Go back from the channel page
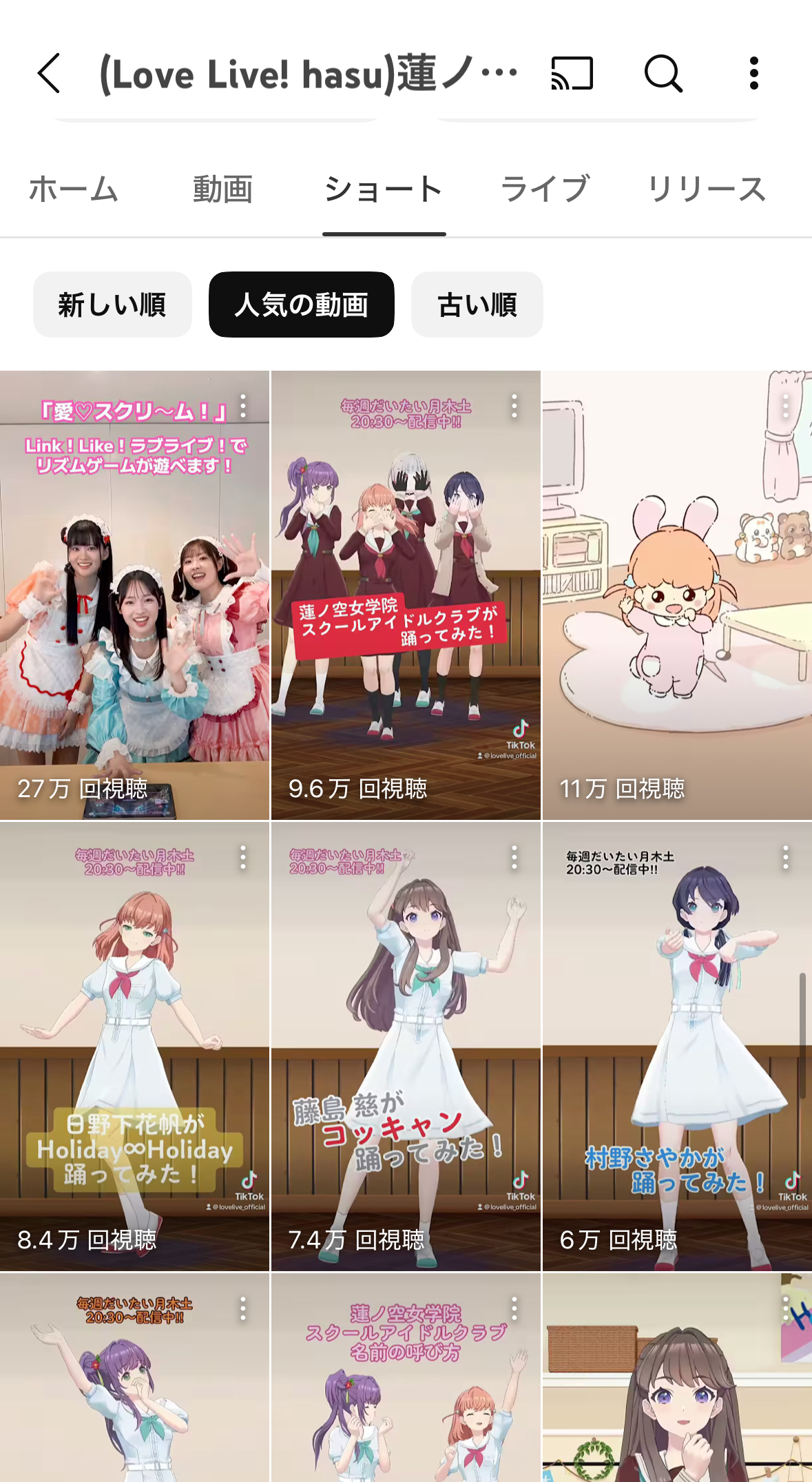Screen dimensions: 812x1482 coord(50,73)
